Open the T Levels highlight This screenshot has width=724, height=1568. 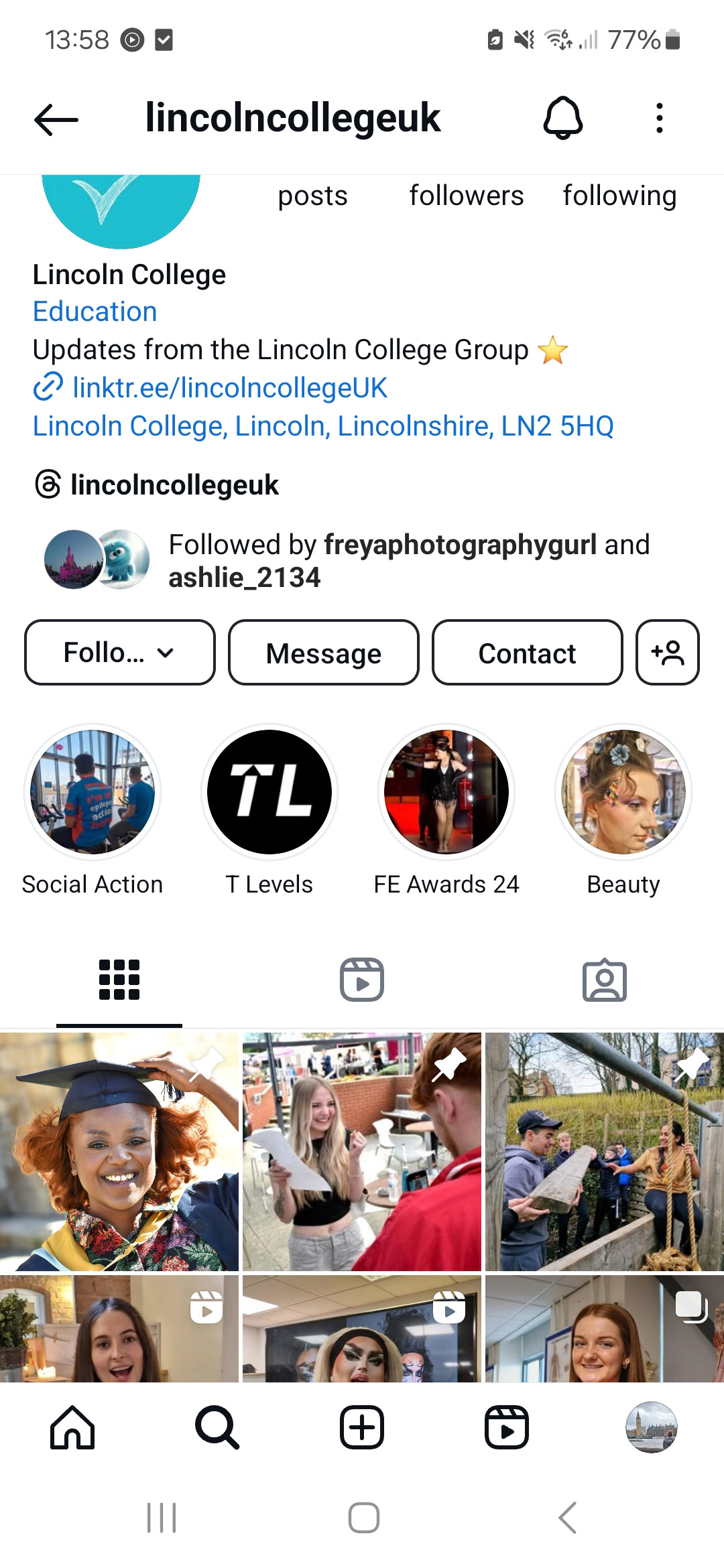[x=269, y=792]
